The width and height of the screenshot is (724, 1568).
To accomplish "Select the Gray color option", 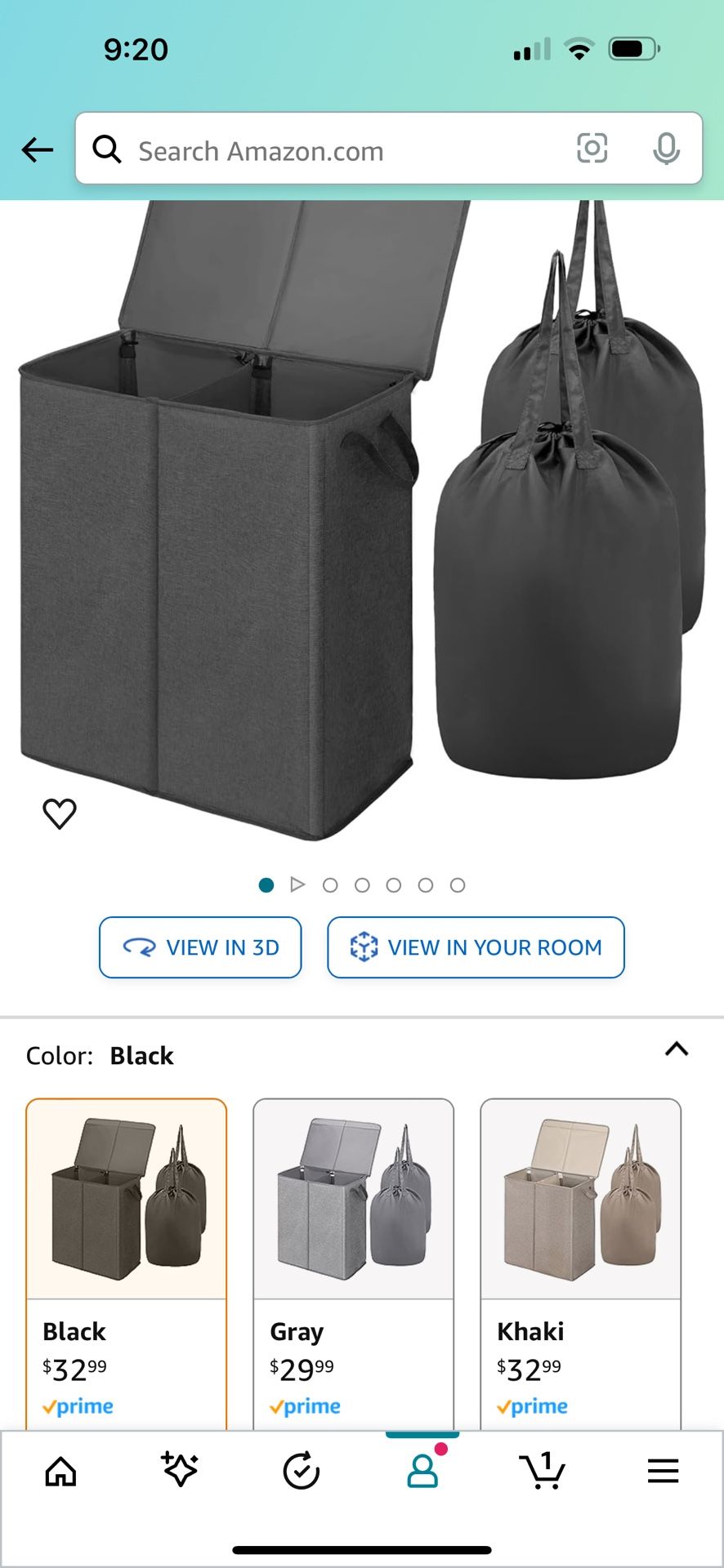I will [353, 1258].
